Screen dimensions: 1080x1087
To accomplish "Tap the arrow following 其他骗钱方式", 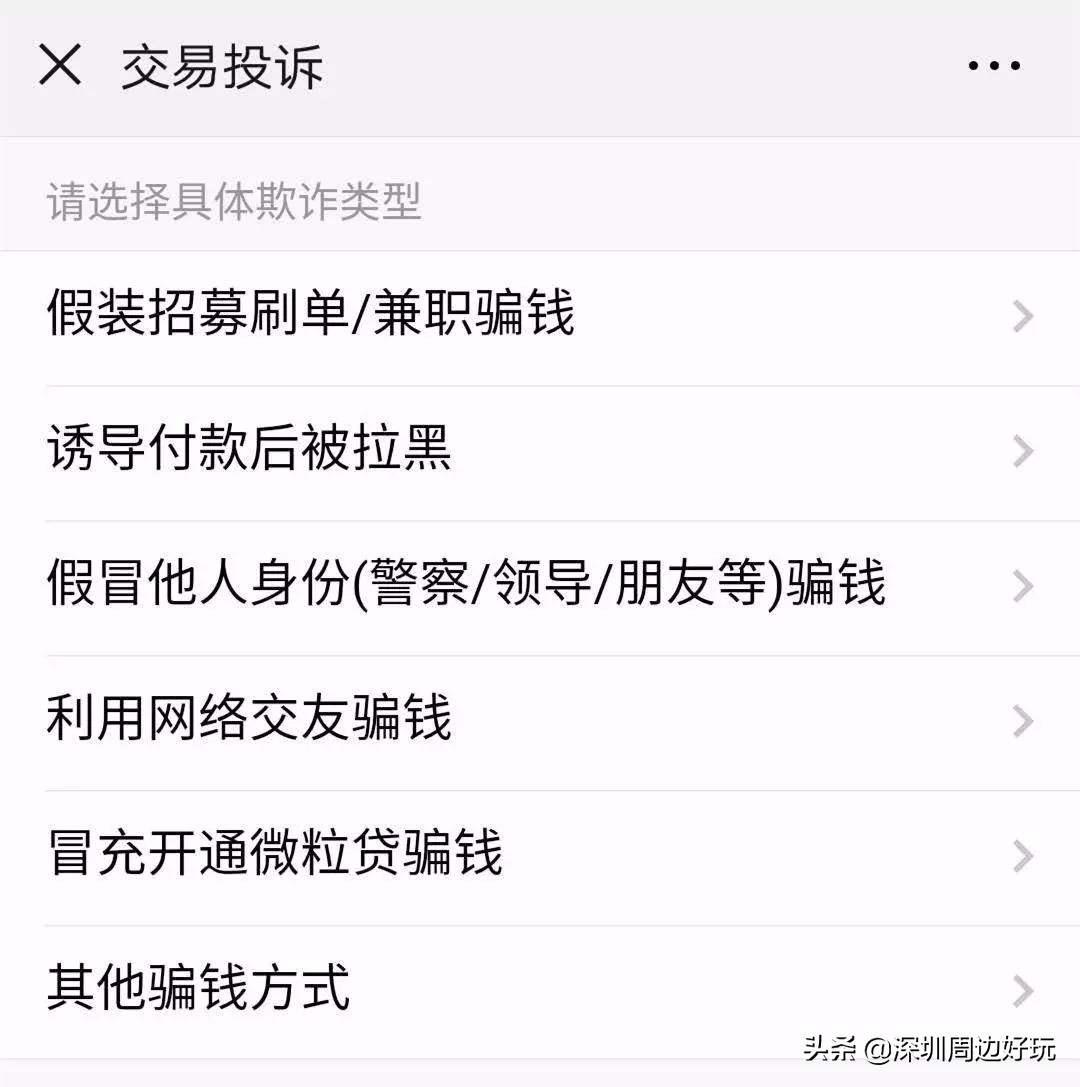I will coord(1020,991).
